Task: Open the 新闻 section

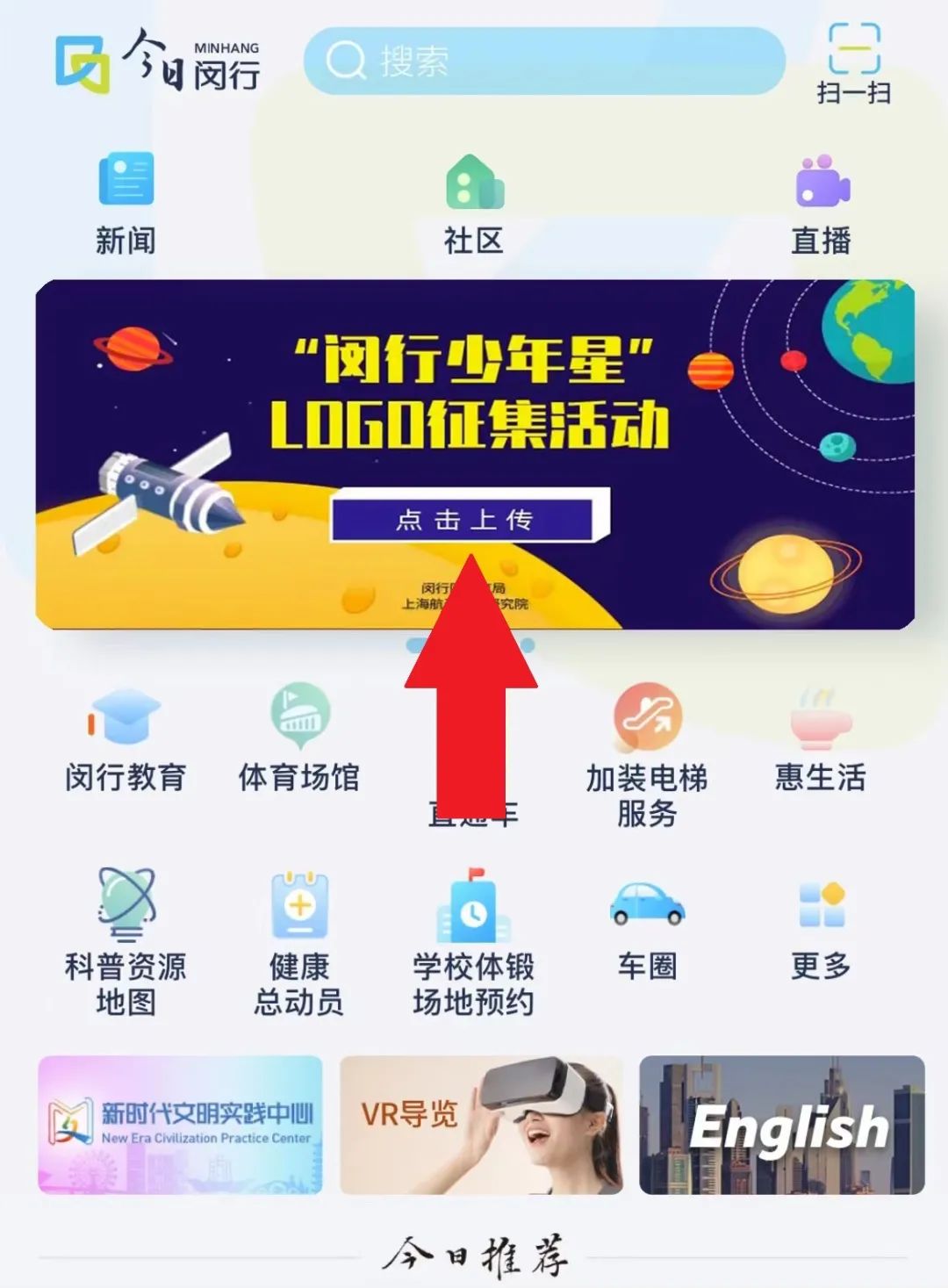Action: tap(126, 203)
